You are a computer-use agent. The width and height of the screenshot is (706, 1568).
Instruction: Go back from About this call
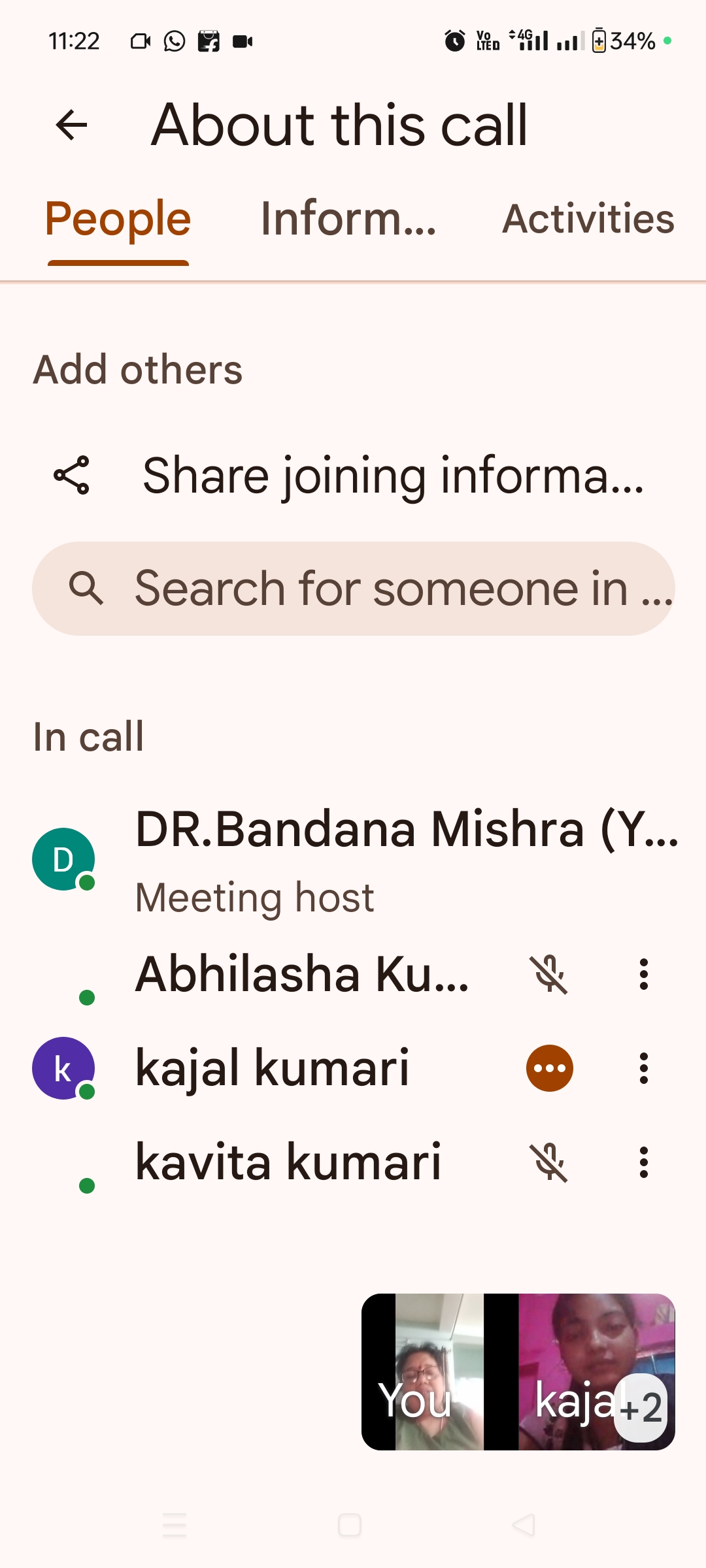pos(72,125)
